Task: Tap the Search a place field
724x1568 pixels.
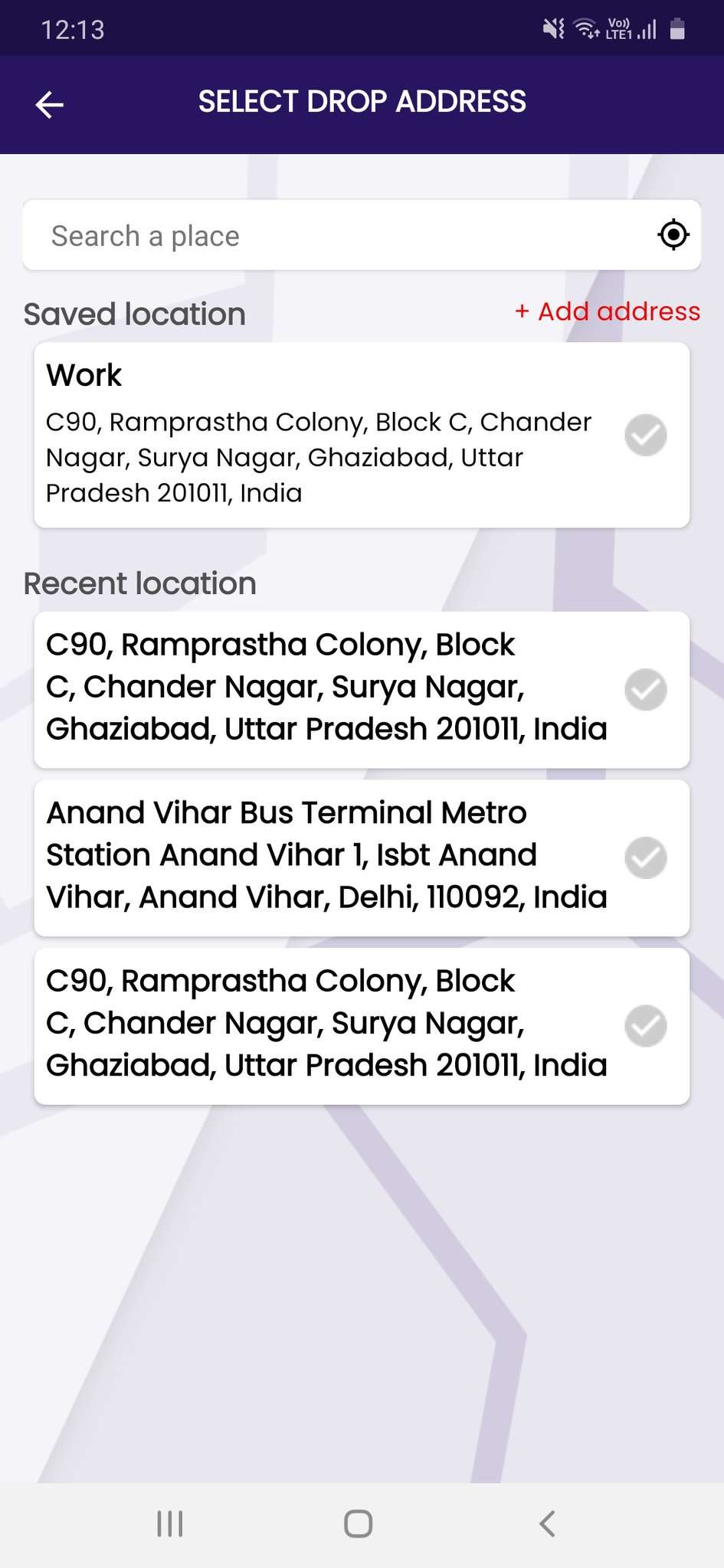Action: (x=337, y=236)
